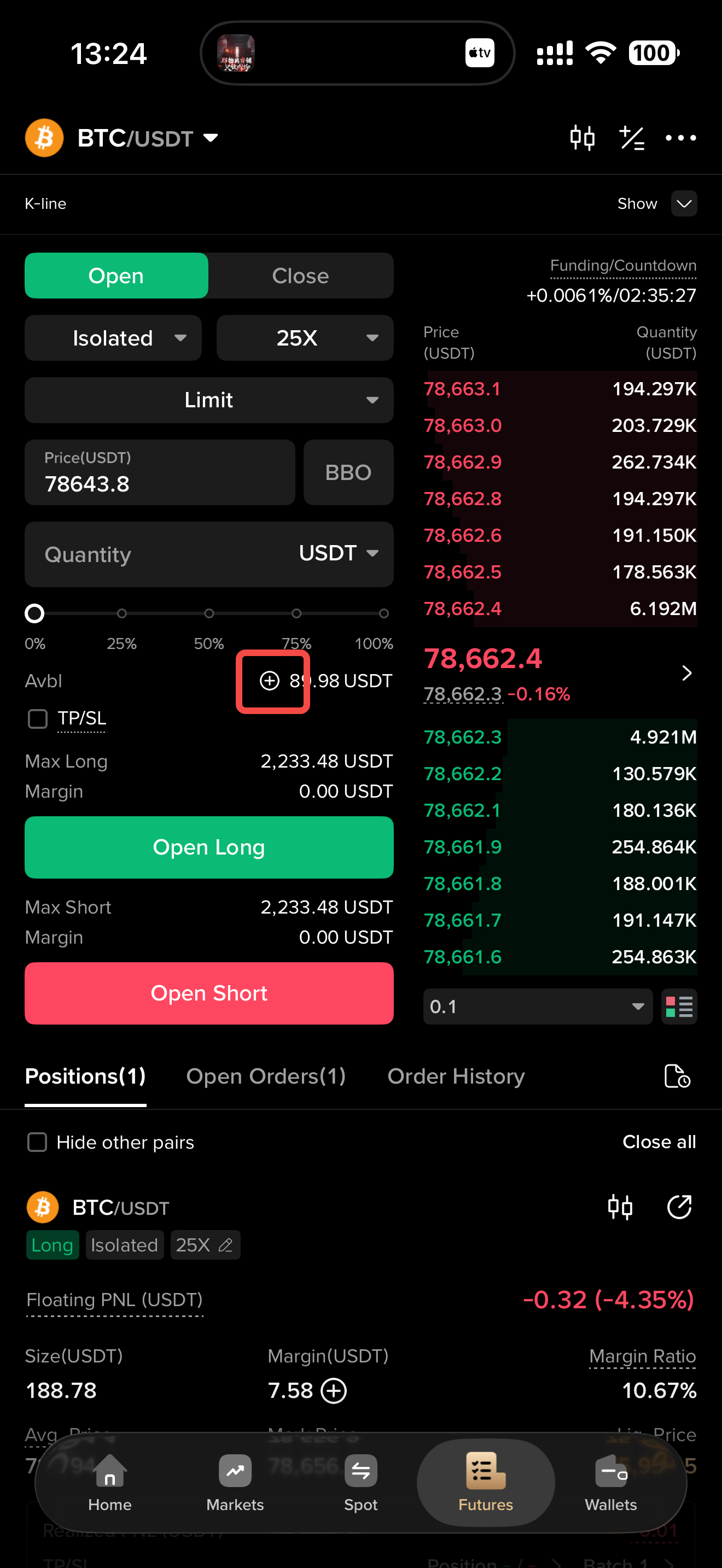Viewport: 722px width, 1568px height.
Task: Place an Open Long order
Action: click(209, 847)
